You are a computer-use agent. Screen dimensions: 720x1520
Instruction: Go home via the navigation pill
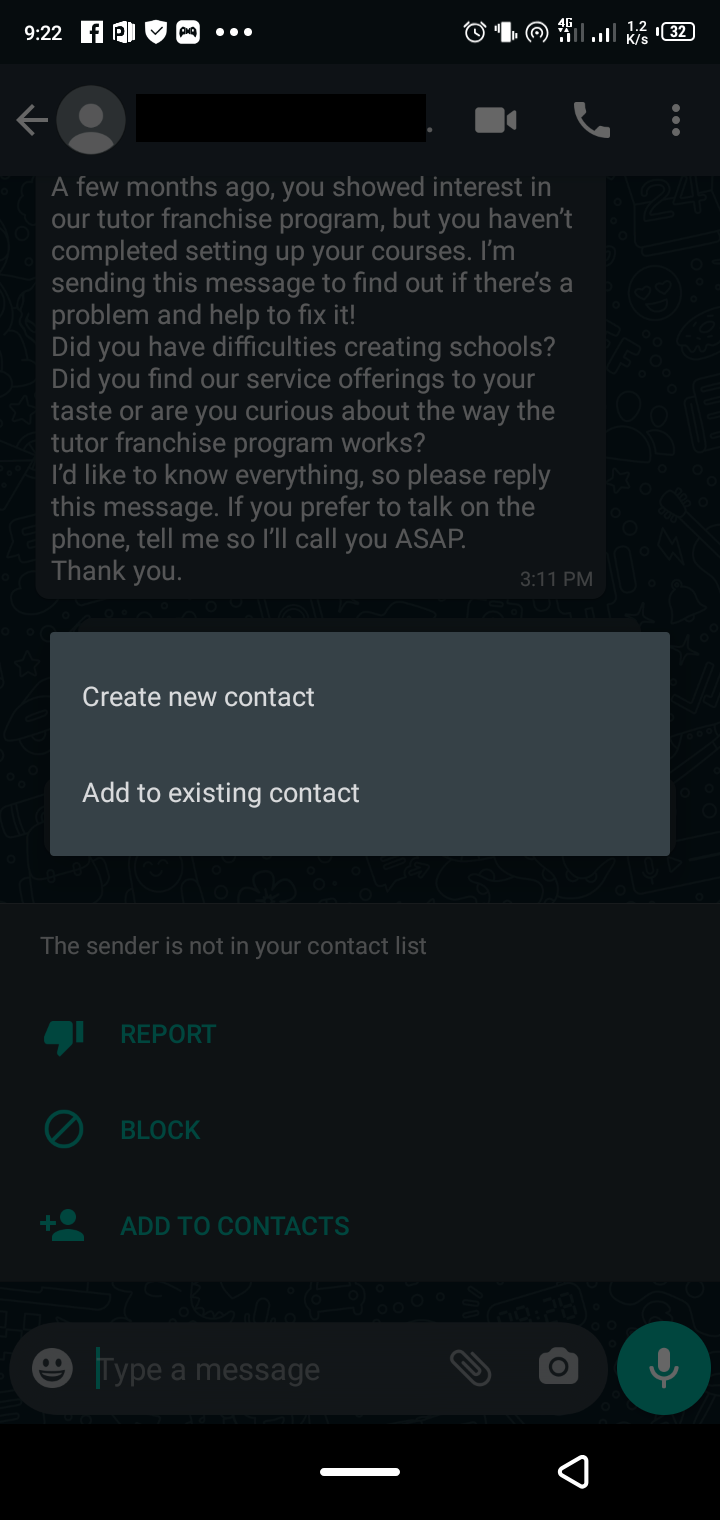coord(360,1472)
